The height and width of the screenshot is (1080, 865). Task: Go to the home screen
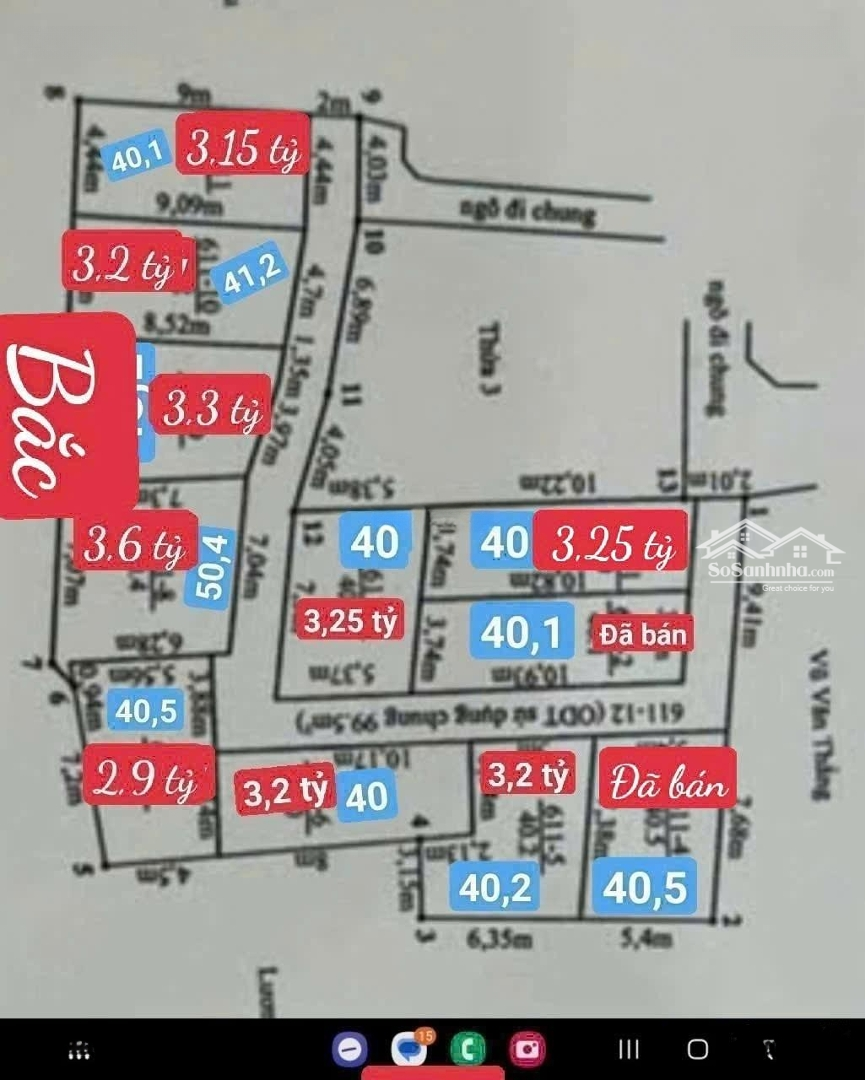[698, 1049]
